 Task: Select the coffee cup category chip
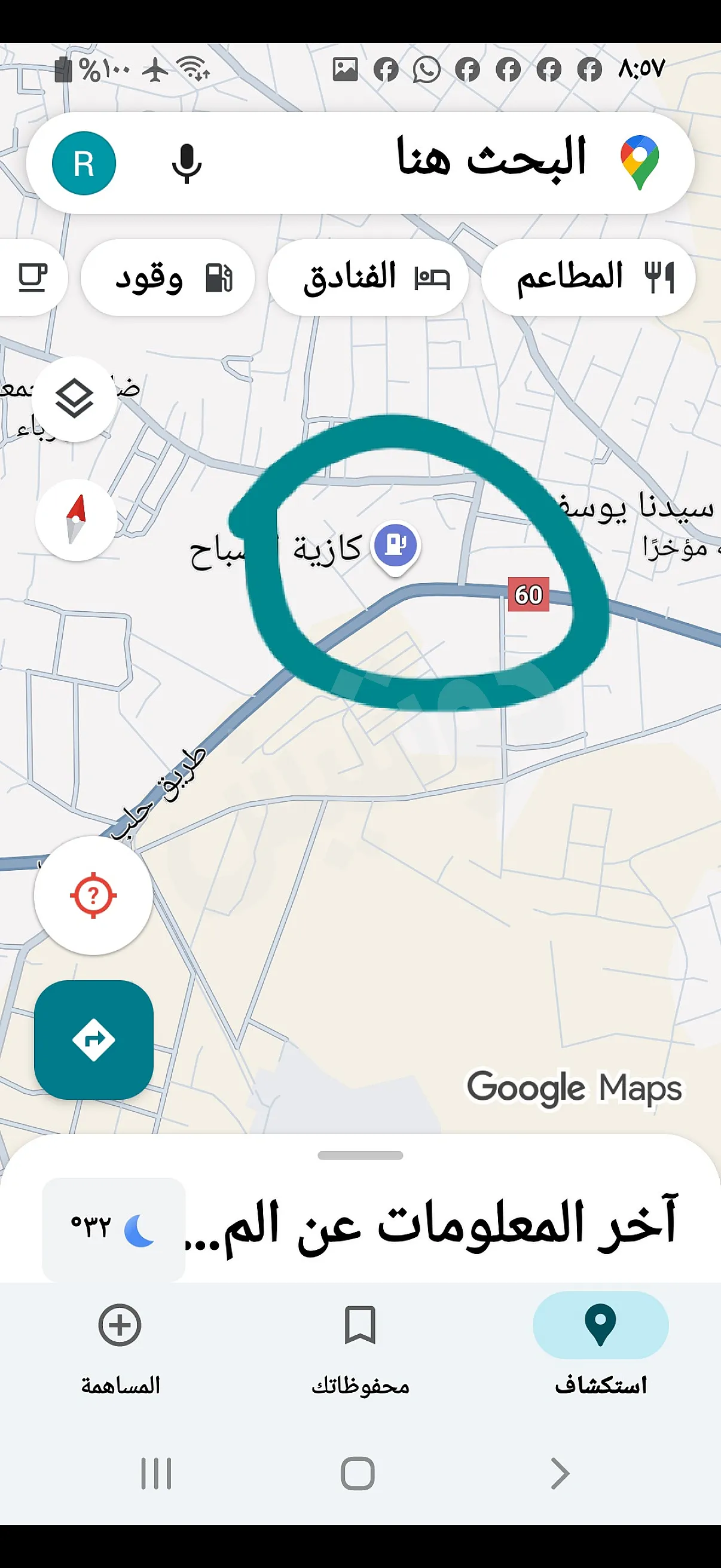30,277
